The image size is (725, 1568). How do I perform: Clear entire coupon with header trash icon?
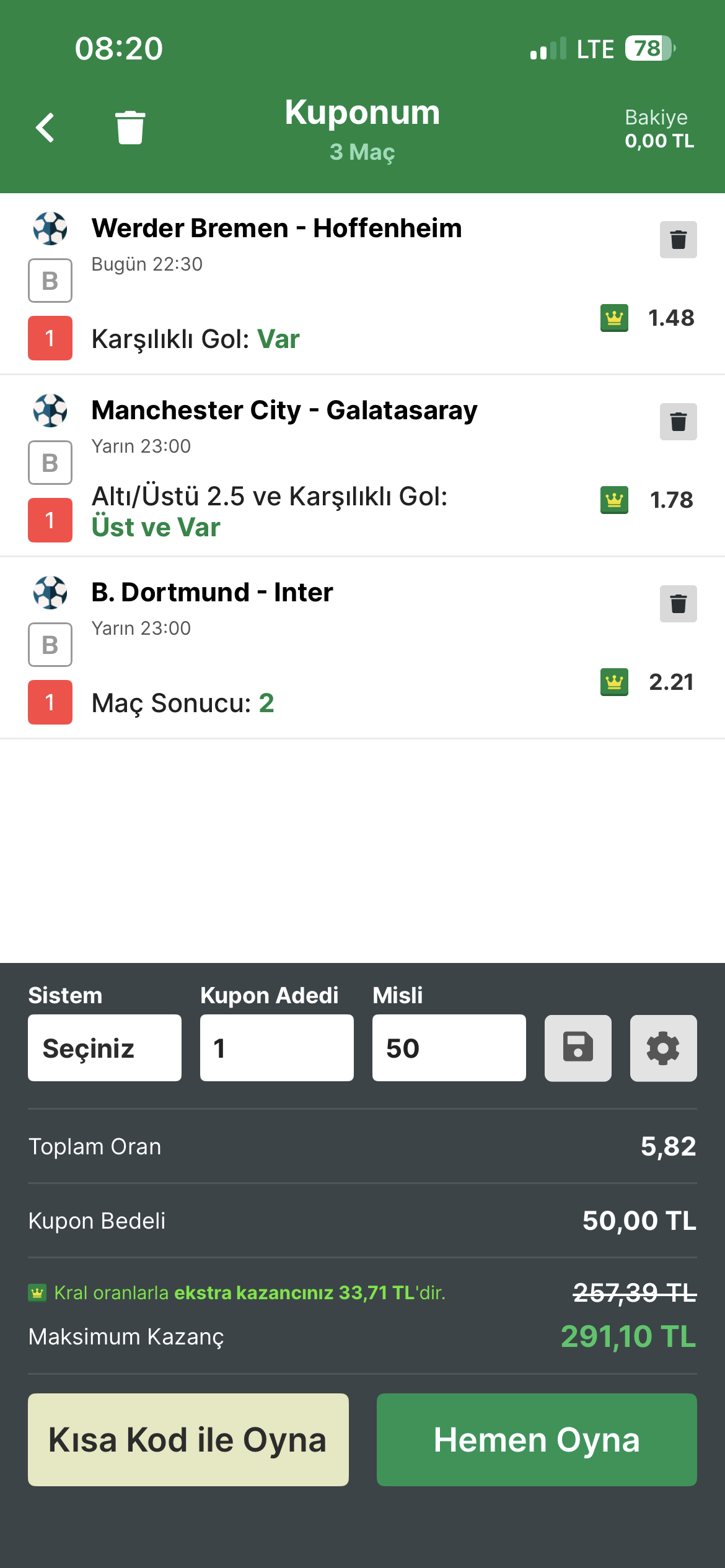(130, 128)
